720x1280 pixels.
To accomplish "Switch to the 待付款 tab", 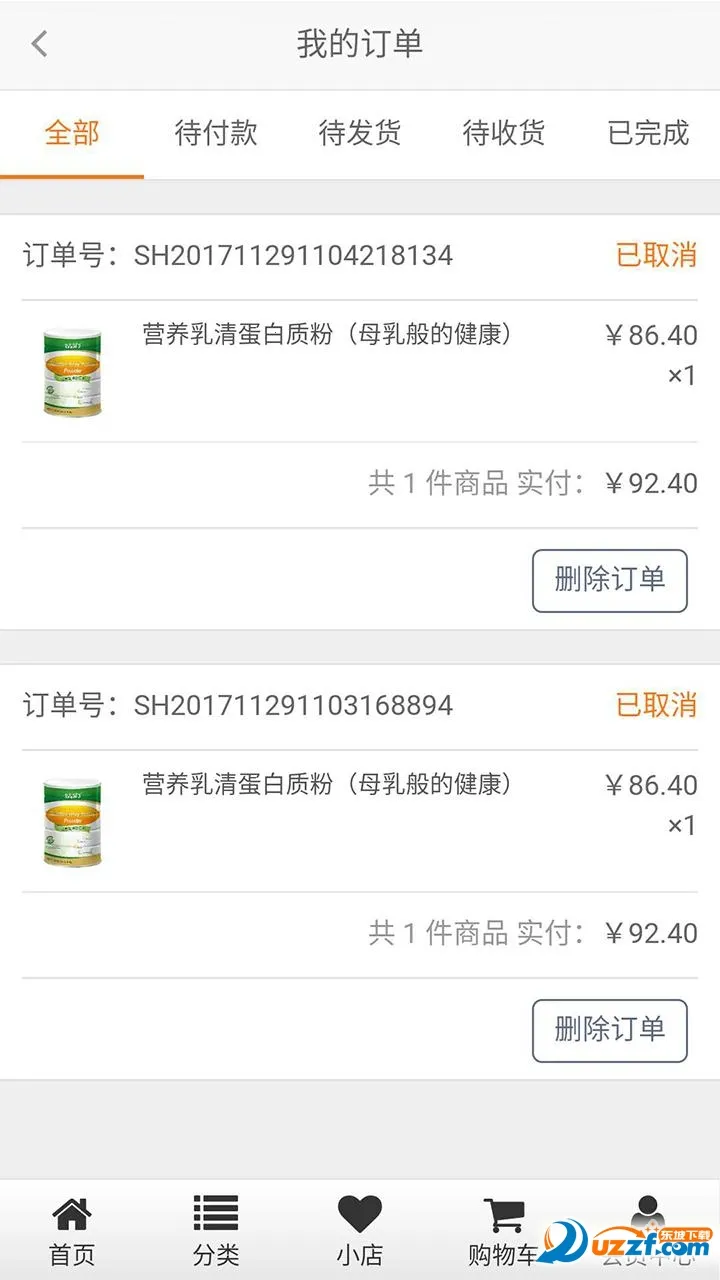I will pyautogui.click(x=216, y=133).
